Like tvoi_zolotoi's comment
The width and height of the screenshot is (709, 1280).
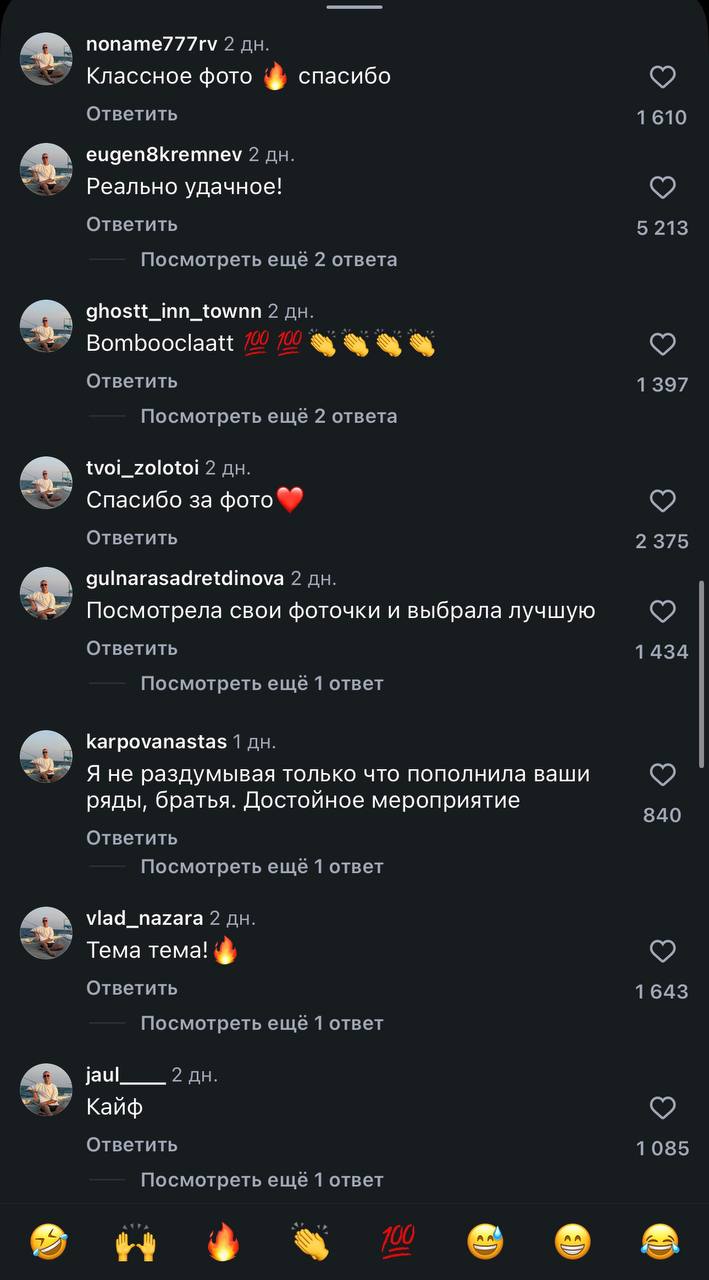pyautogui.click(x=662, y=501)
